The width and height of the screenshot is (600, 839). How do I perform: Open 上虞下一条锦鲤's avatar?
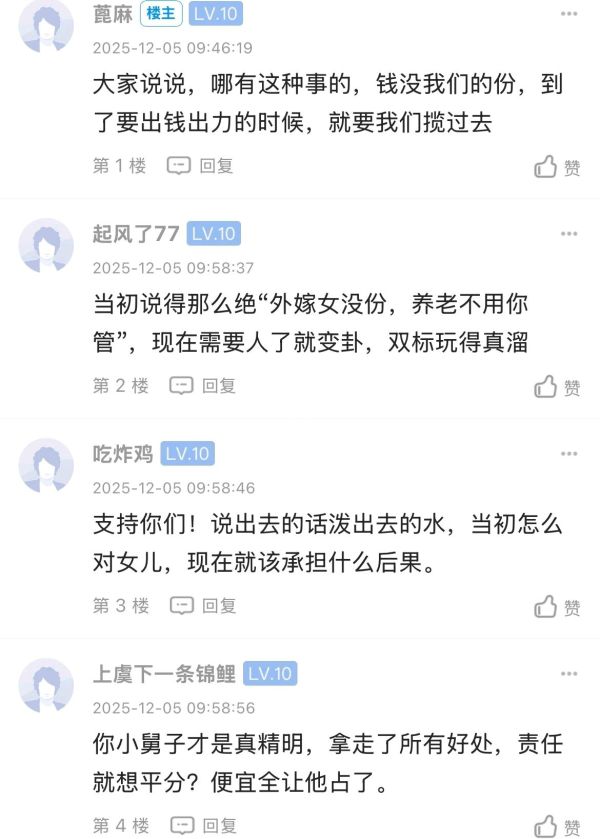46,686
